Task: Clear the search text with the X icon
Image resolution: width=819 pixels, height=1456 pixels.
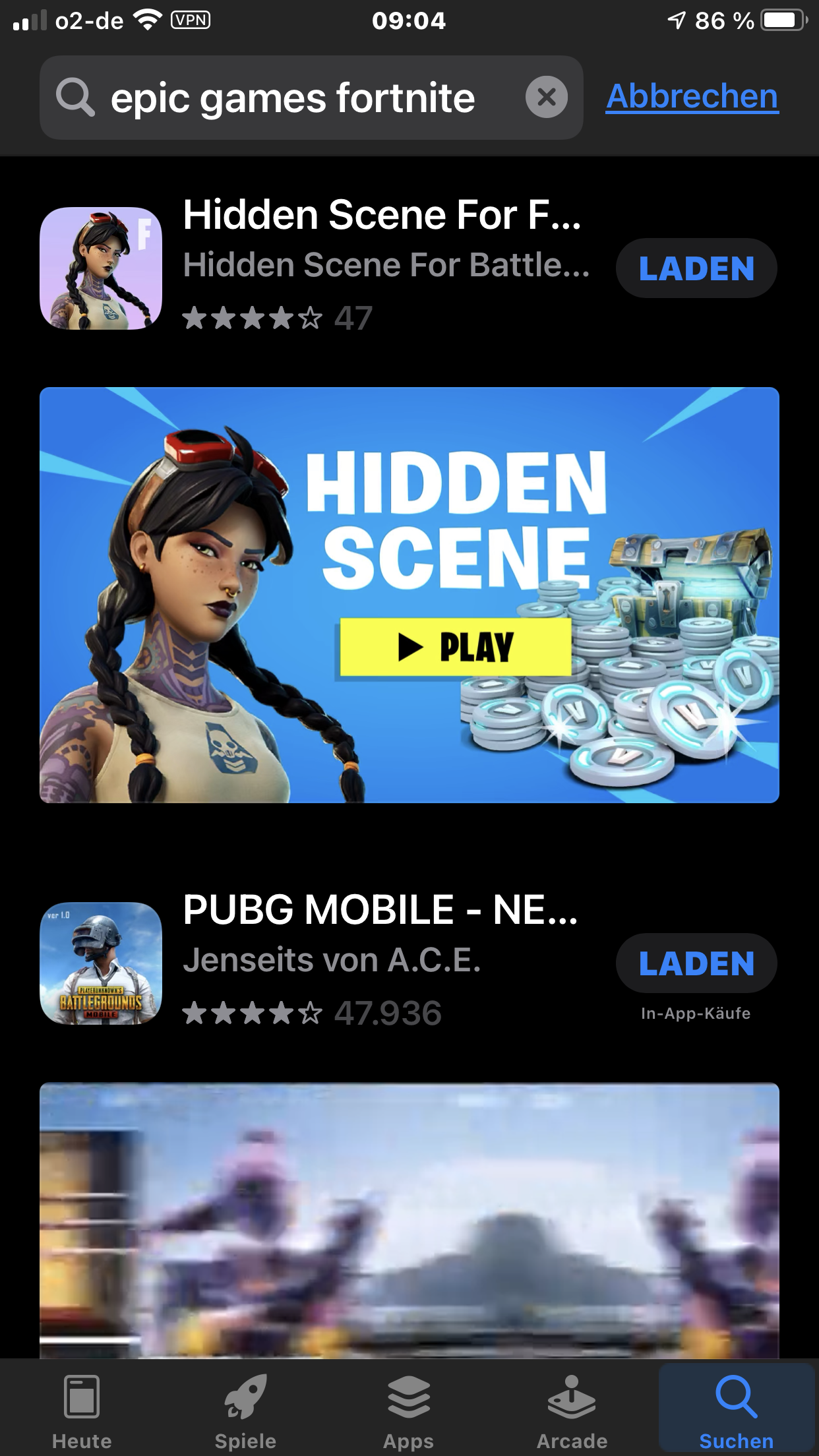Action: [x=546, y=98]
